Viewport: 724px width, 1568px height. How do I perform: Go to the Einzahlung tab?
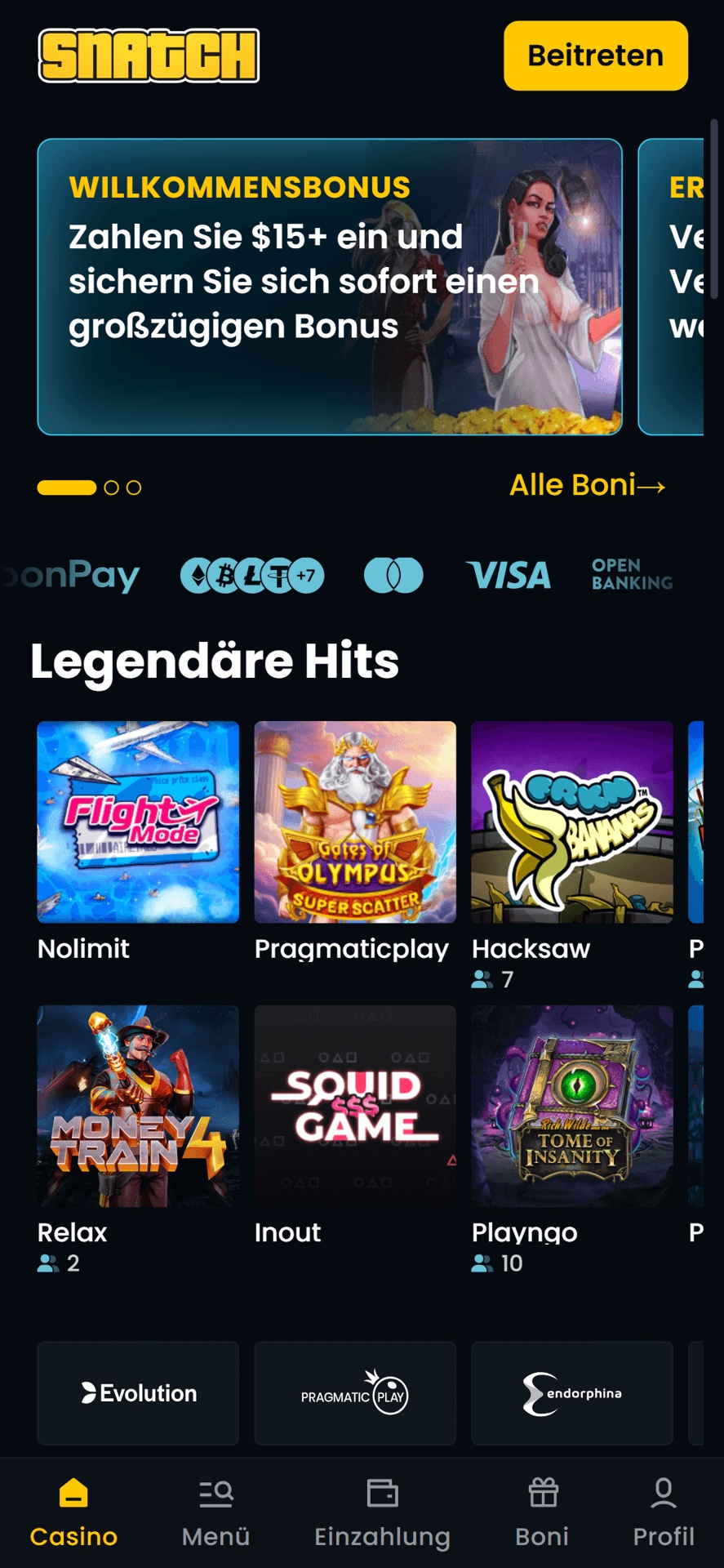(382, 1512)
